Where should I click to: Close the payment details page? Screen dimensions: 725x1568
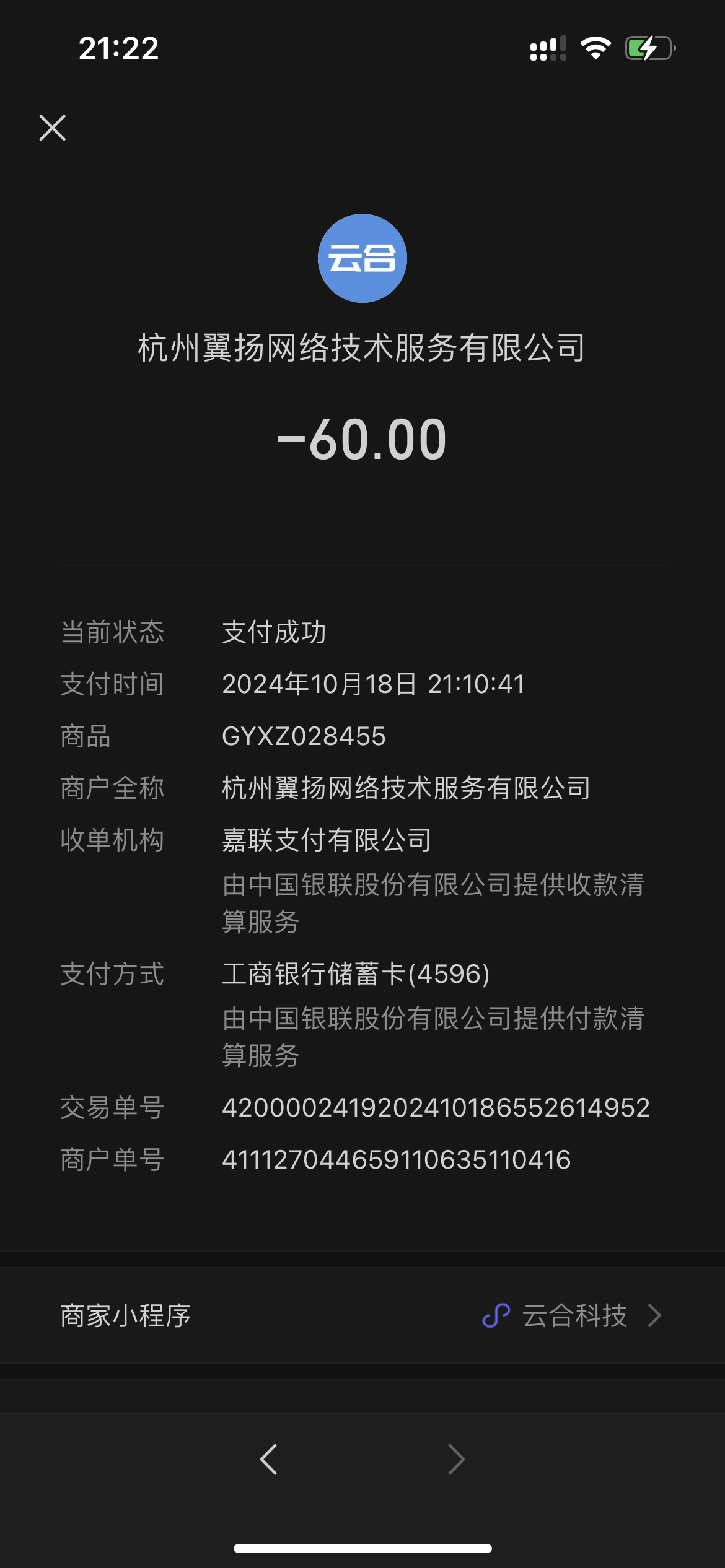pos(53,128)
